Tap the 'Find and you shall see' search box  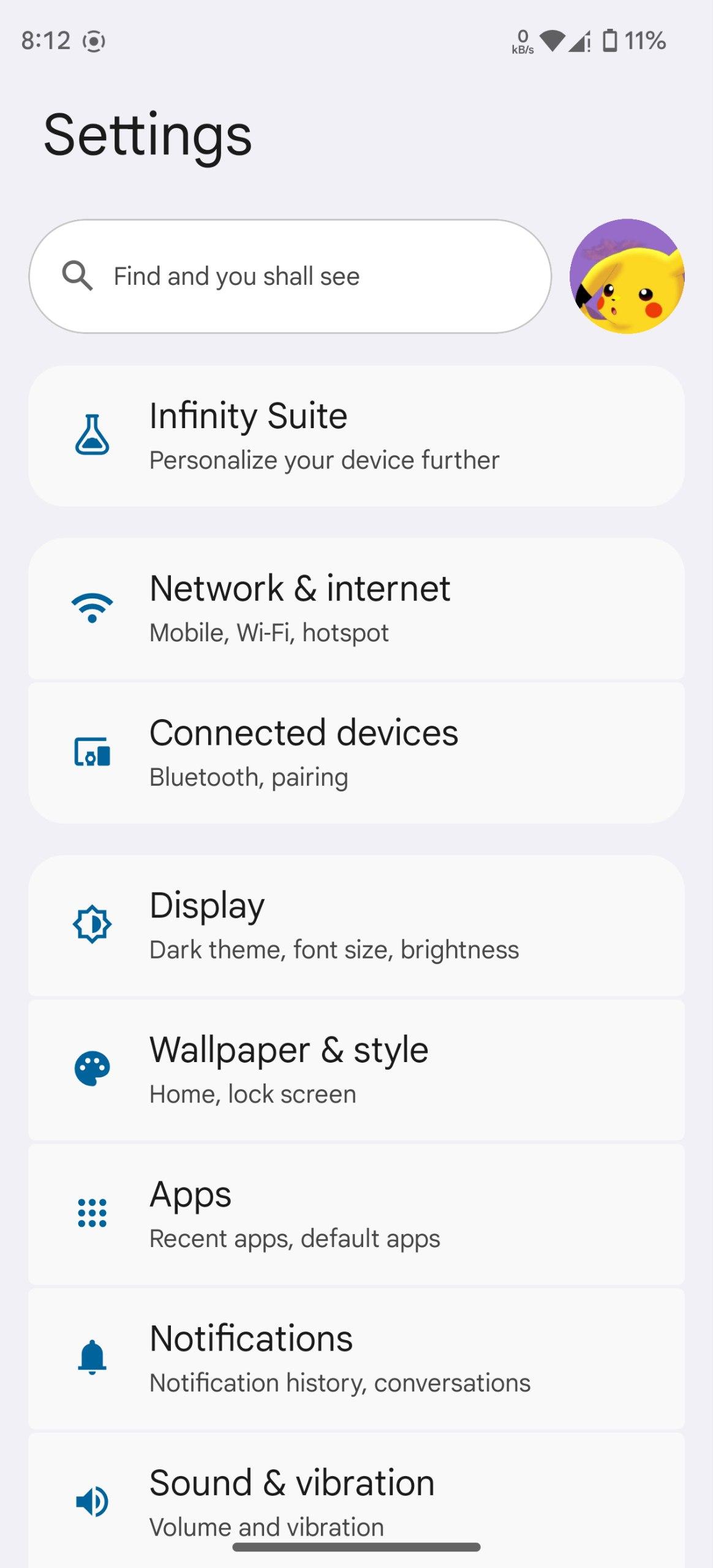pyautogui.click(x=290, y=276)
